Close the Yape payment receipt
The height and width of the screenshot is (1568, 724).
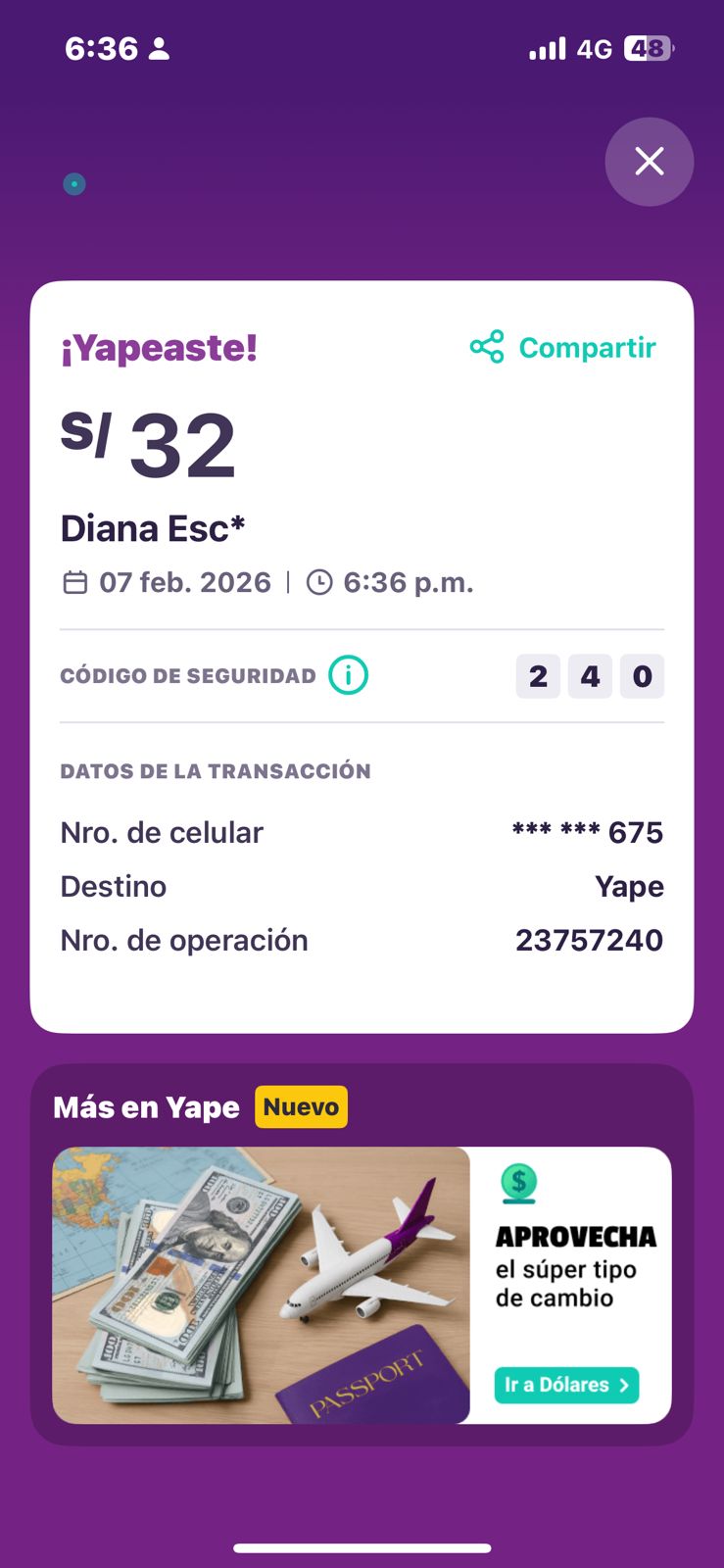tap(649, 162)
